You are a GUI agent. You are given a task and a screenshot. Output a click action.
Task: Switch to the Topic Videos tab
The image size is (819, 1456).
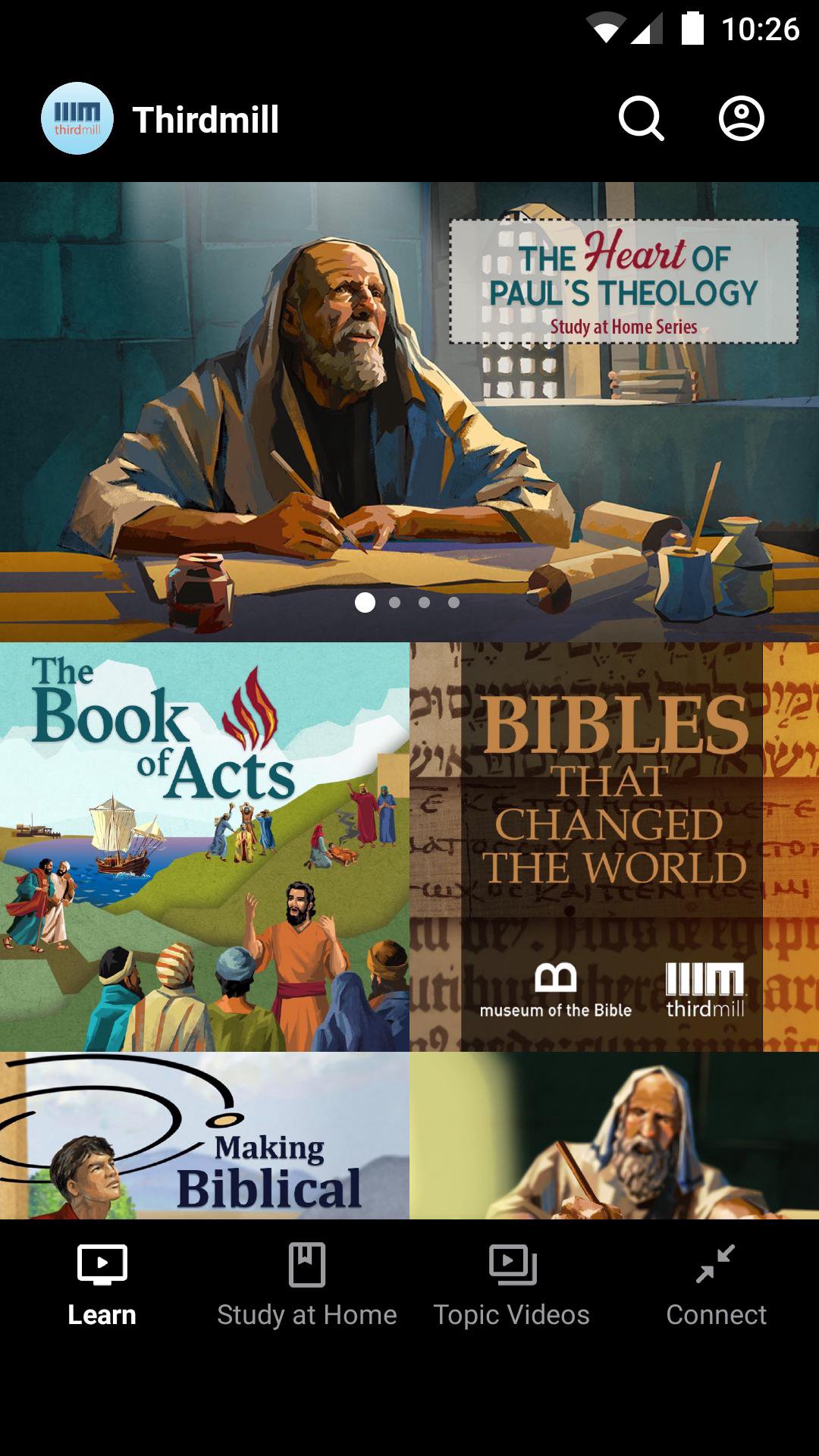tap(512, 1285)
